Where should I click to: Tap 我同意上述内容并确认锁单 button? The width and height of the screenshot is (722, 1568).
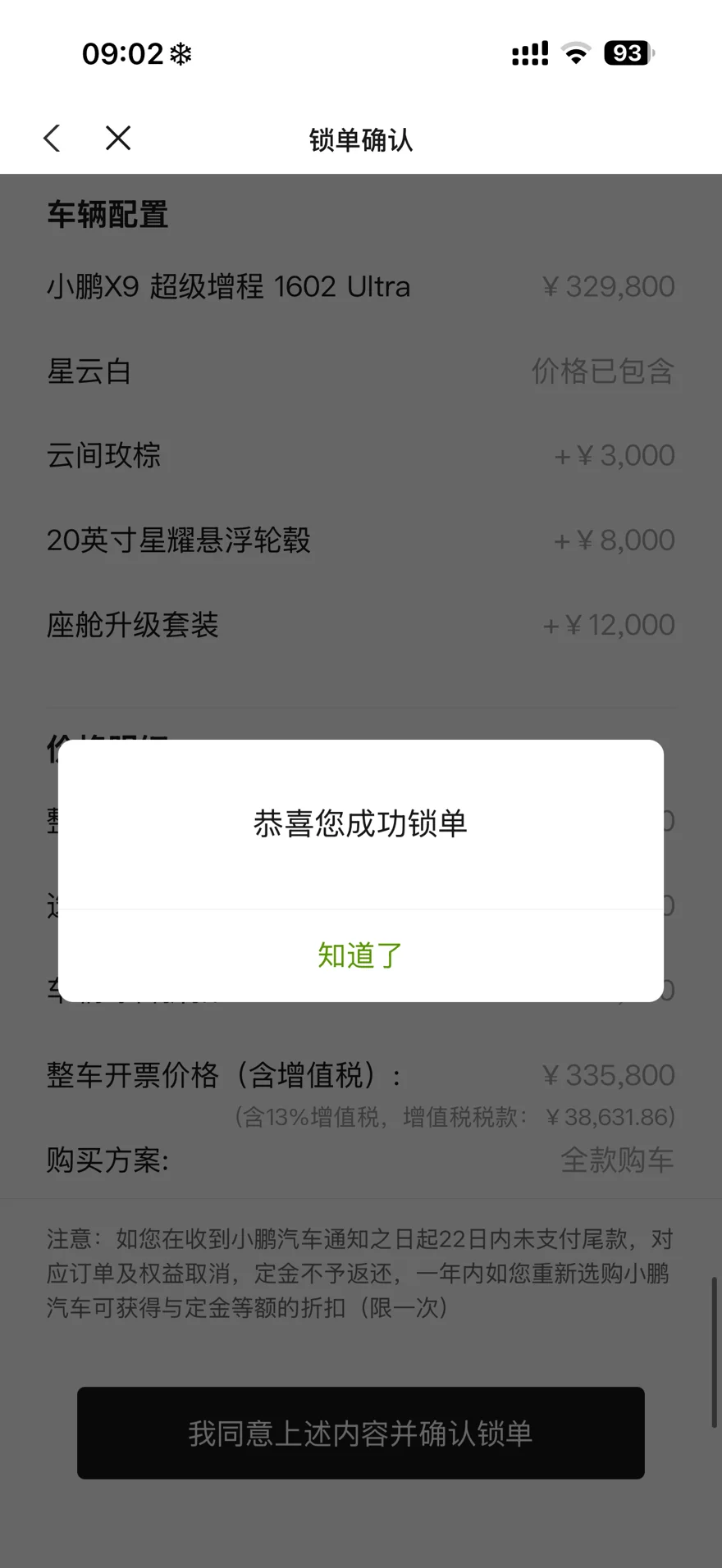coord(360,1433)
